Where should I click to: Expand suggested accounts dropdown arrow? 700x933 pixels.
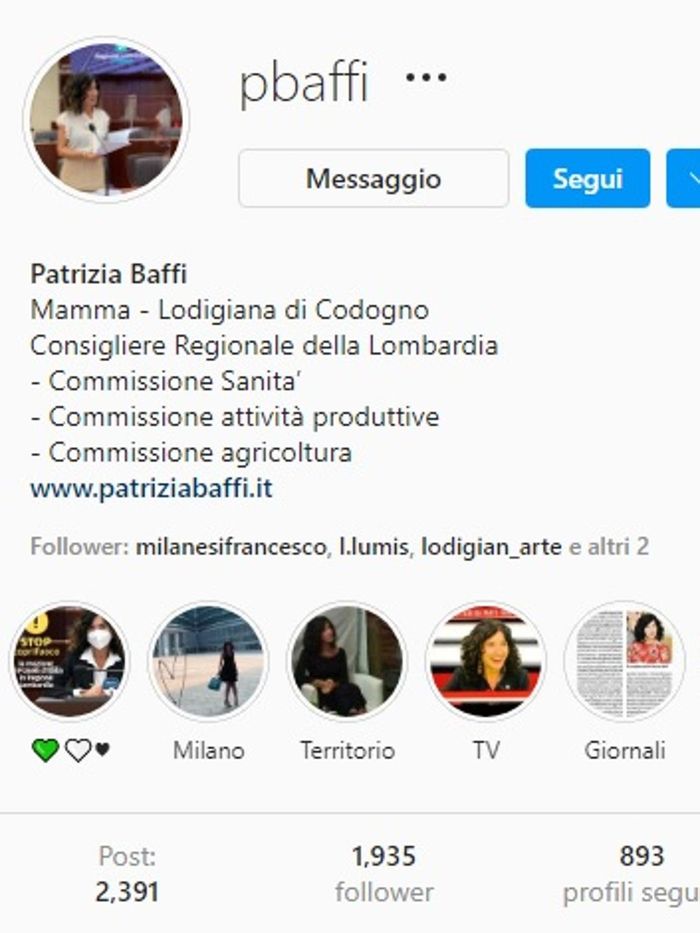(x=685, y=179)
